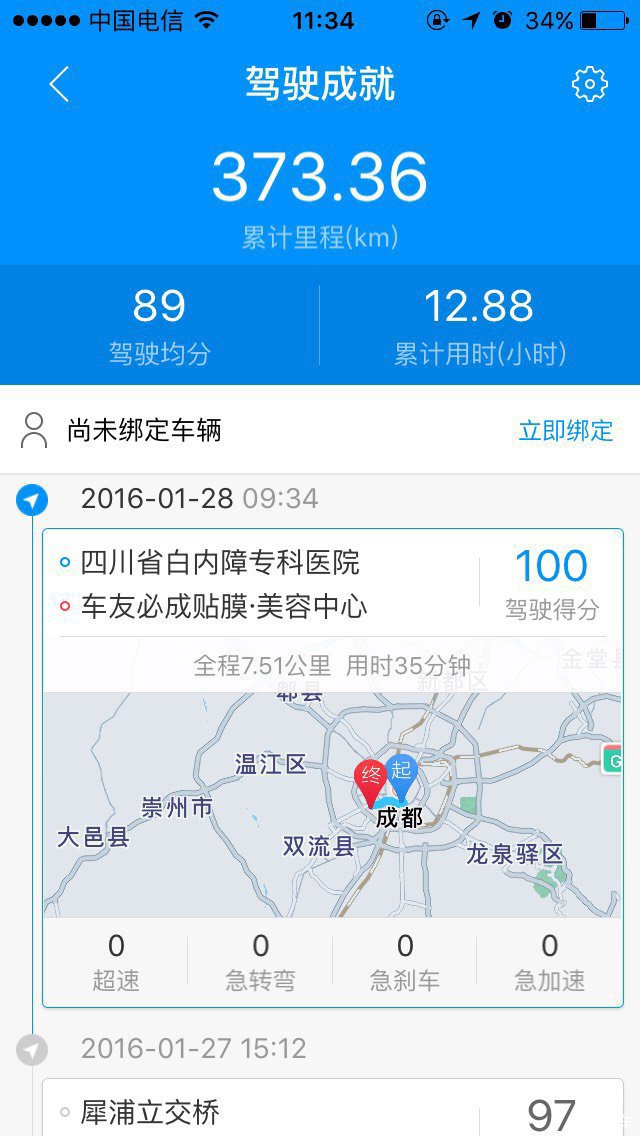
Task: Go back from 驾驶成就 page
Action: [x=59, y=84]
